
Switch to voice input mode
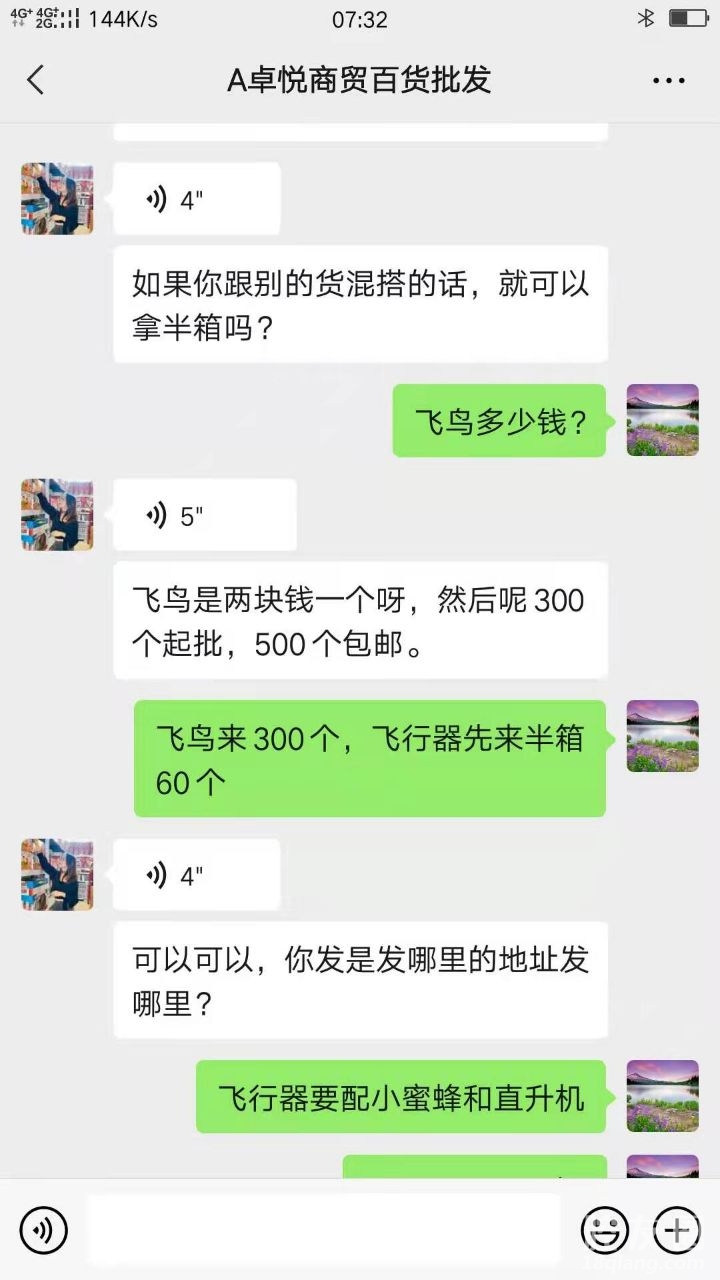tap(43, 1229)
